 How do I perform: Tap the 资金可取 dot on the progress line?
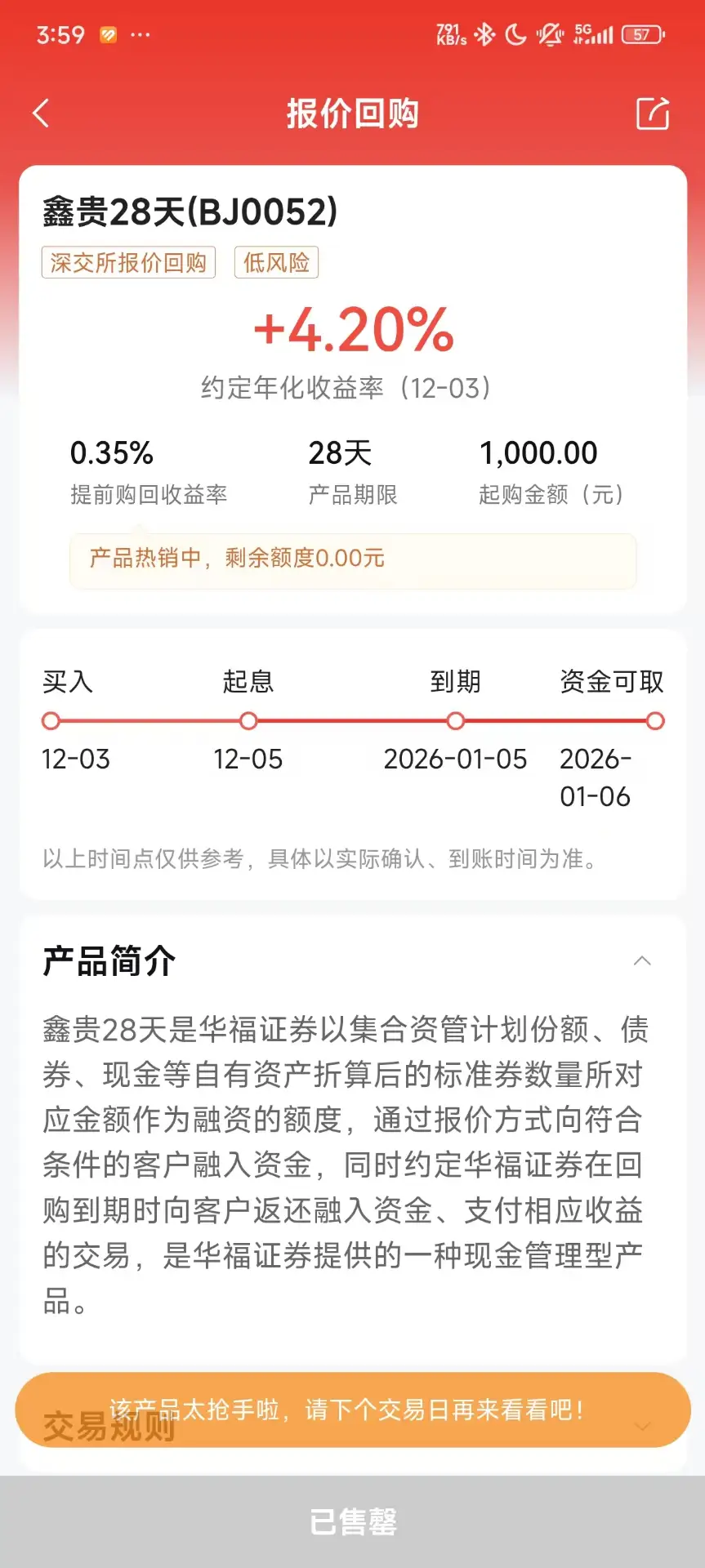[654, 721]
